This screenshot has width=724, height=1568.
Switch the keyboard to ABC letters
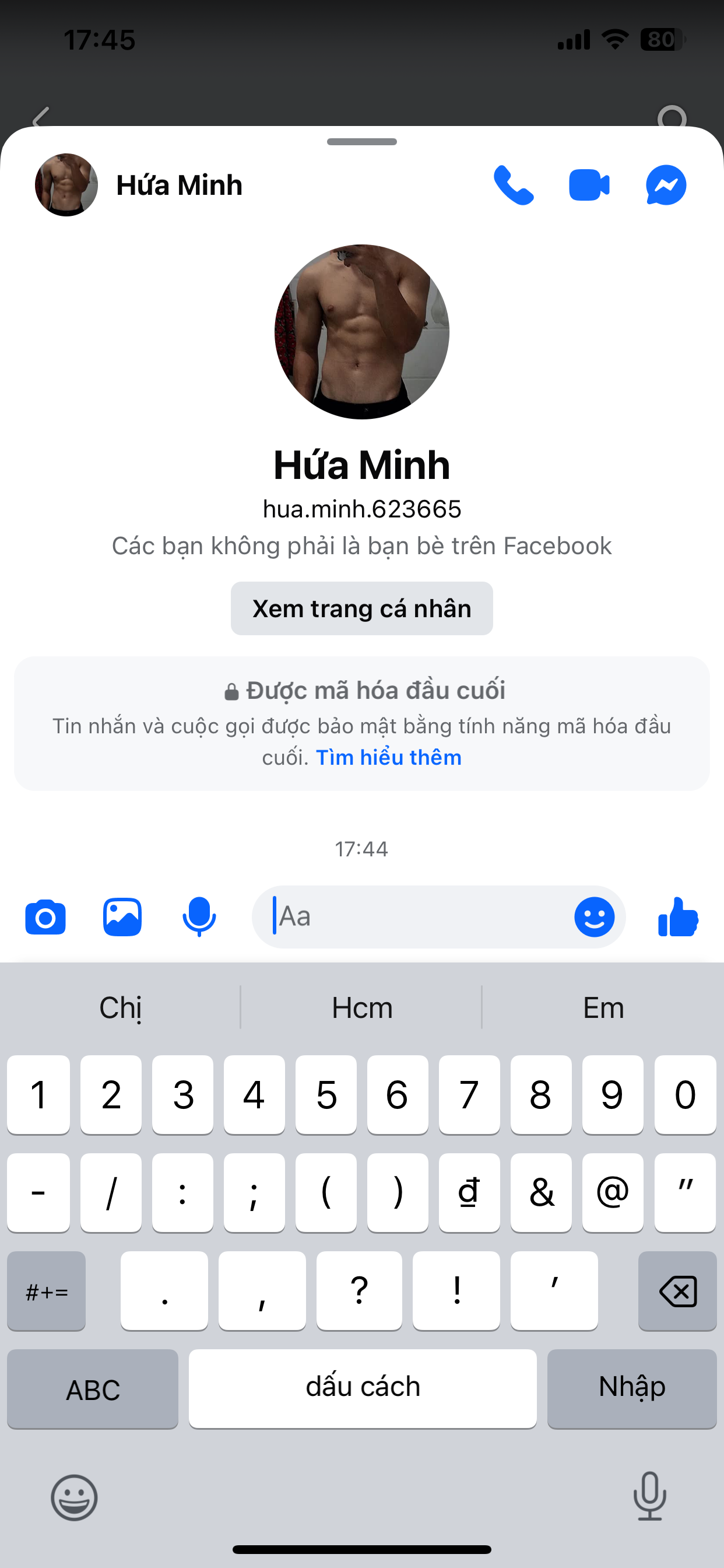(x=93, y=1389)
